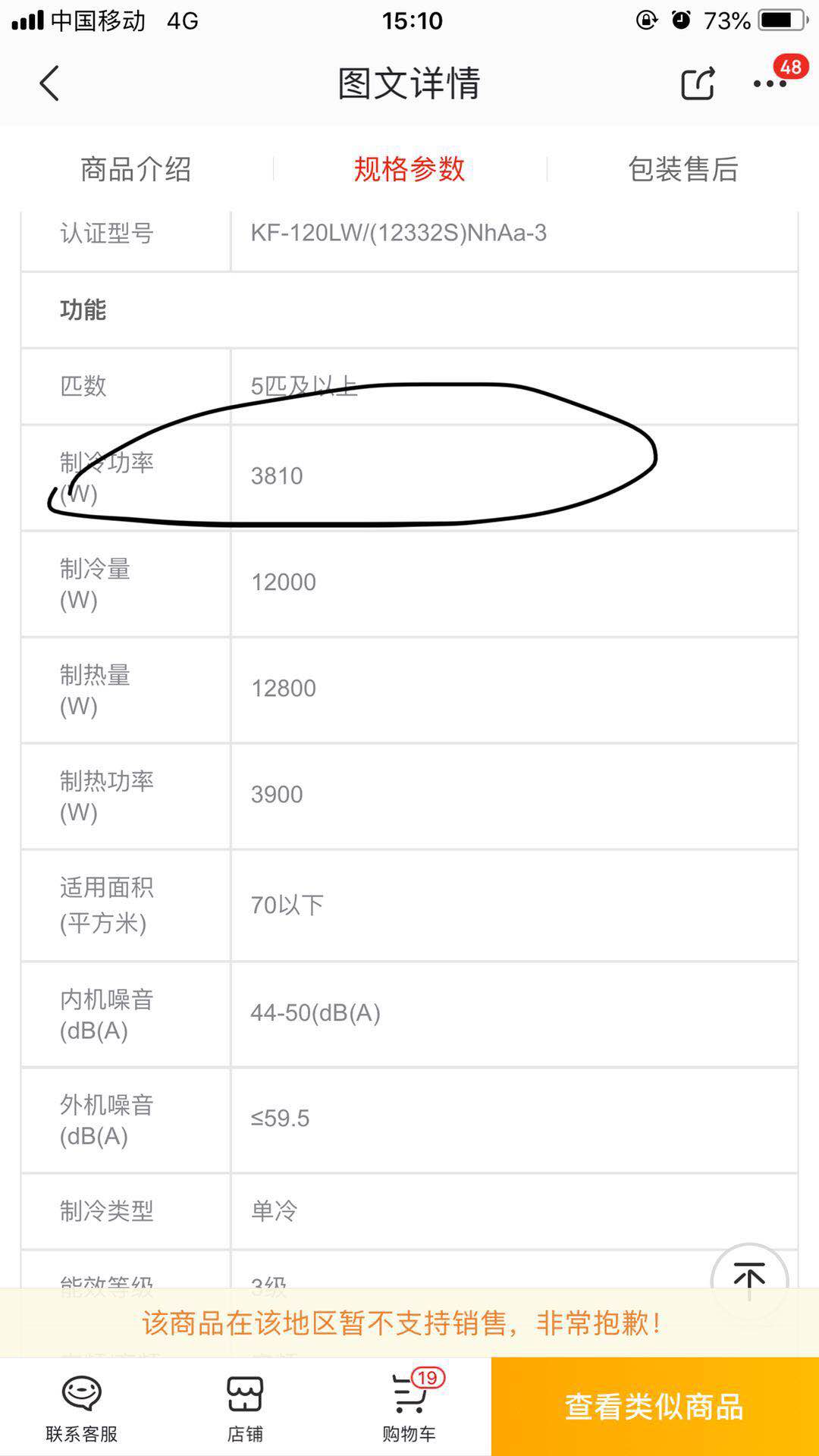Open the 店铺 store page
The height and width of the screenshot is (1456, 819).
245,1407
